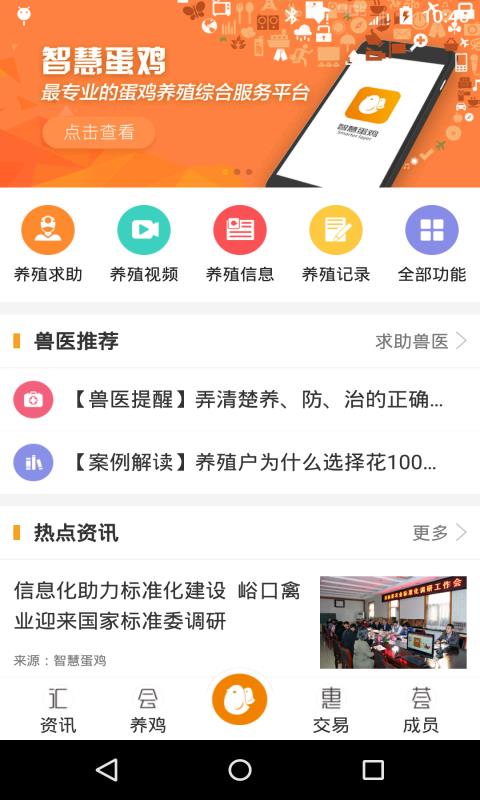Tap the center orange chicken home button

click(x=240, y=699)
